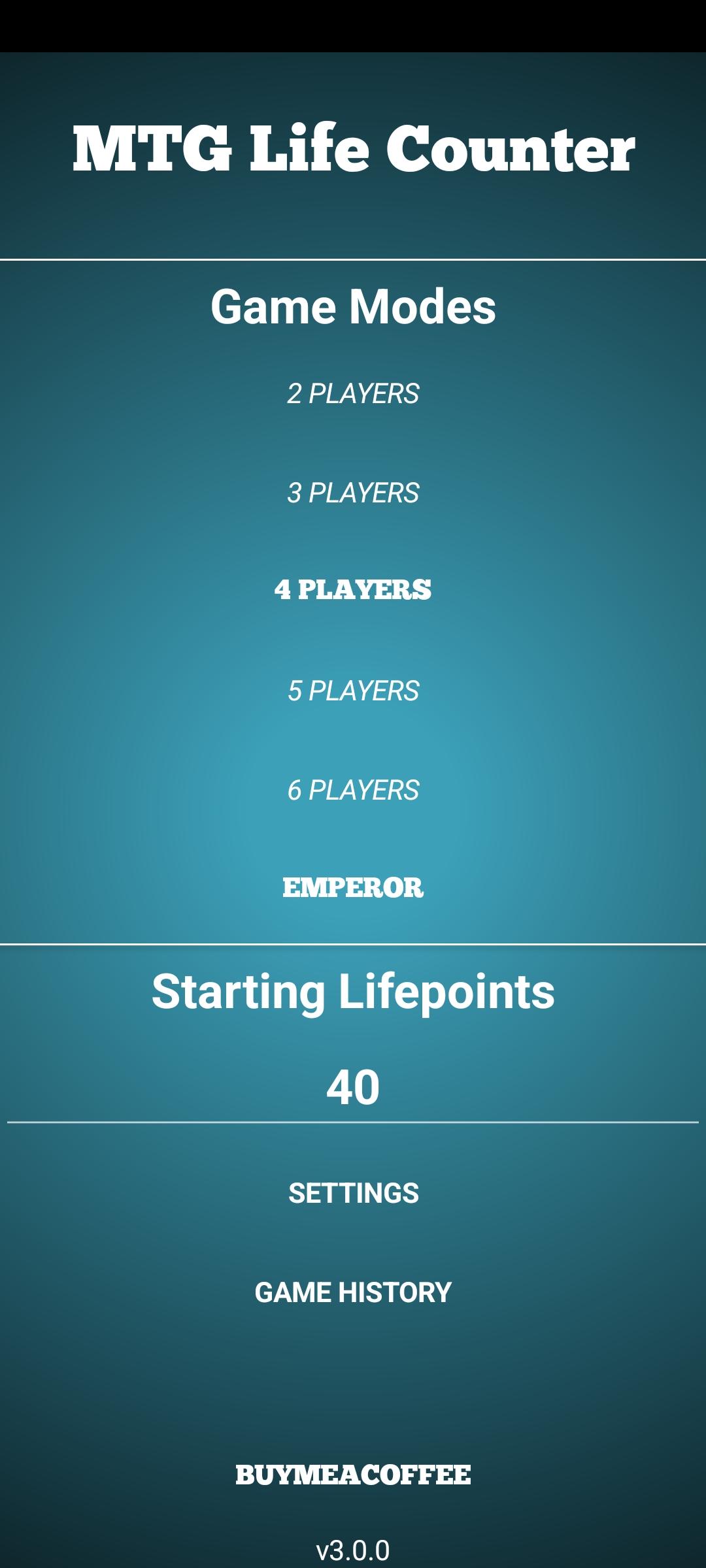Open Settings
This screenshot has height=1568, width=706.
(x=353, y=1193)
